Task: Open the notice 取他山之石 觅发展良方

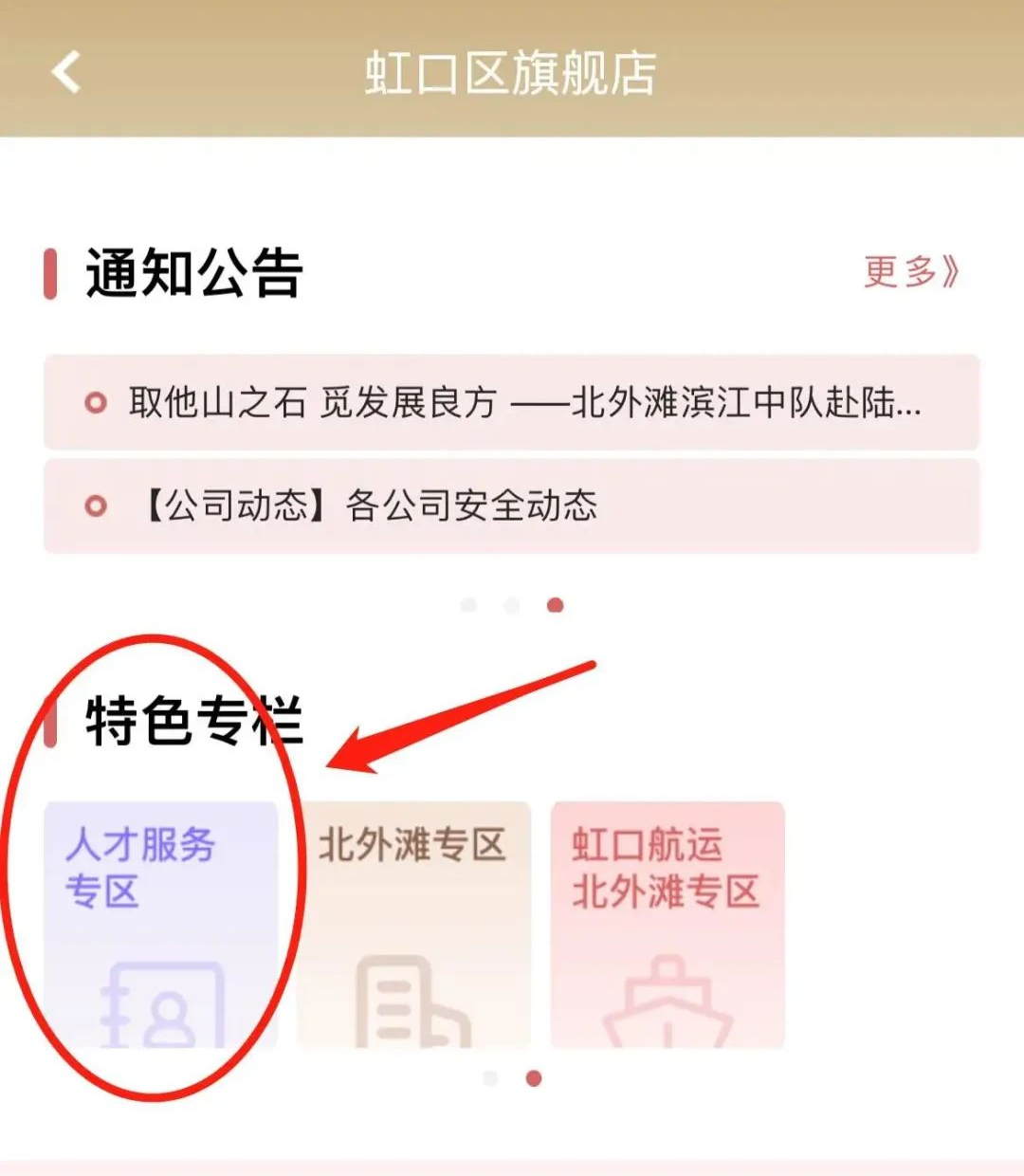Action: (511, 403)
